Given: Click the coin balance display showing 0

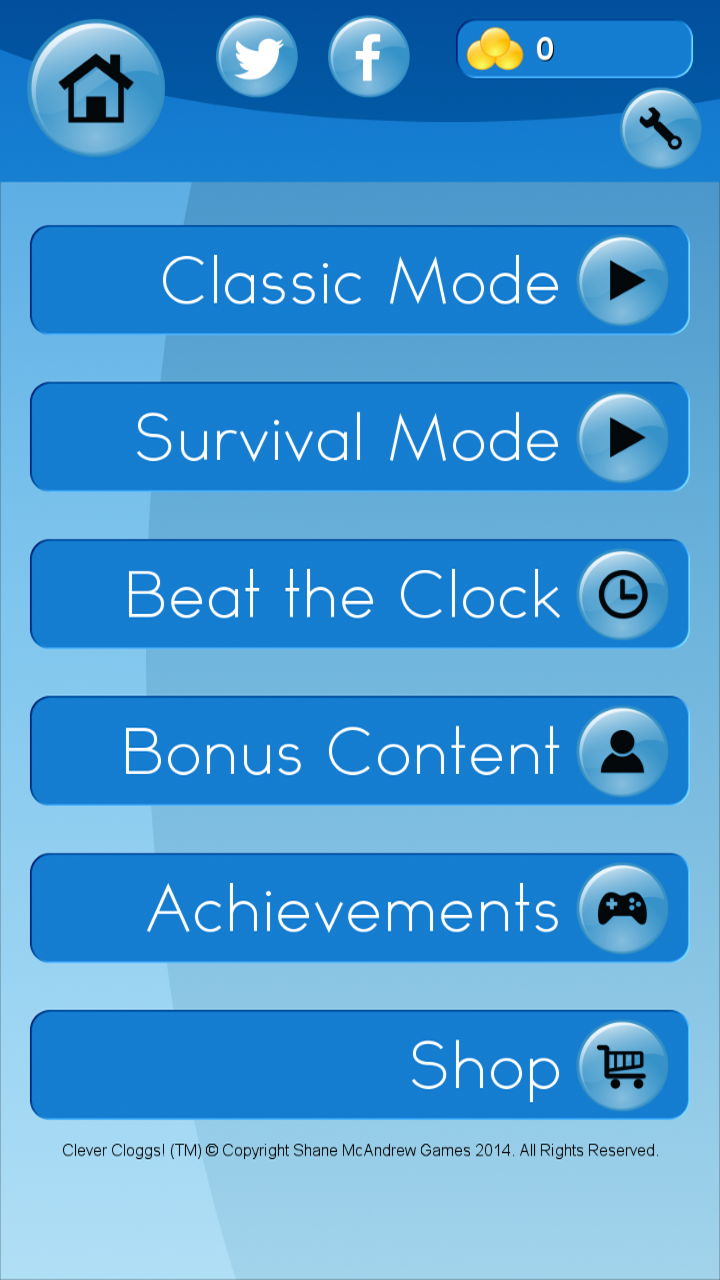Looking at the screenshot, I should (575, 49).
